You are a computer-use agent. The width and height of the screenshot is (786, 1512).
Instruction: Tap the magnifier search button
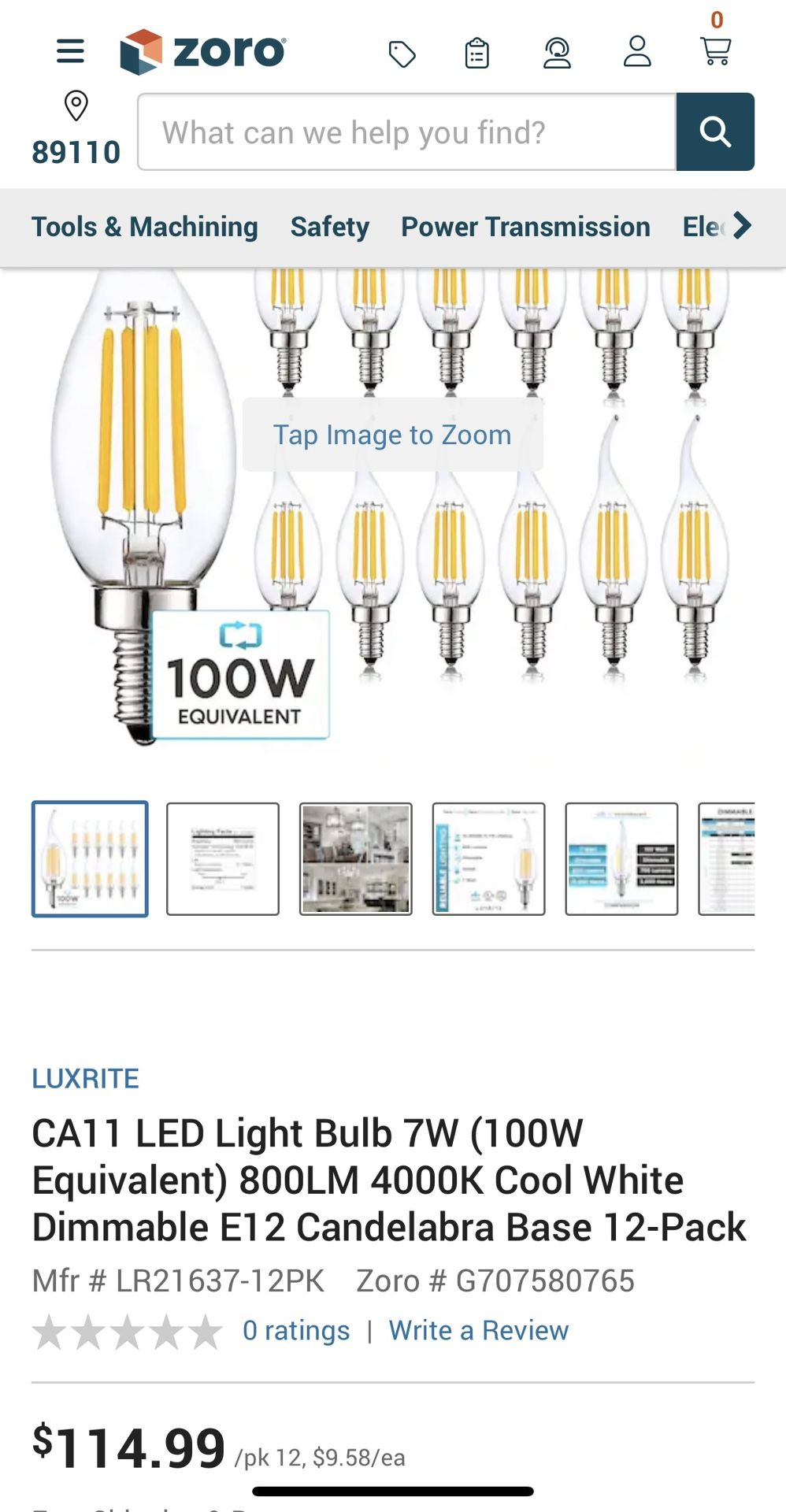715,132
